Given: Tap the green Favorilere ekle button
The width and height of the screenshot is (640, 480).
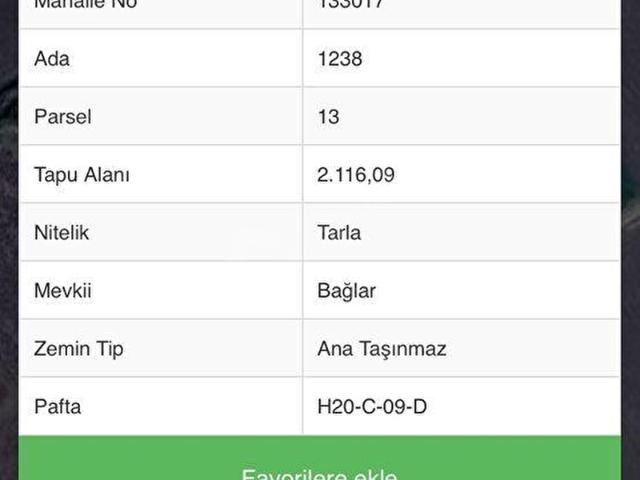Looking at the screenshot, I should pos(320,464).
